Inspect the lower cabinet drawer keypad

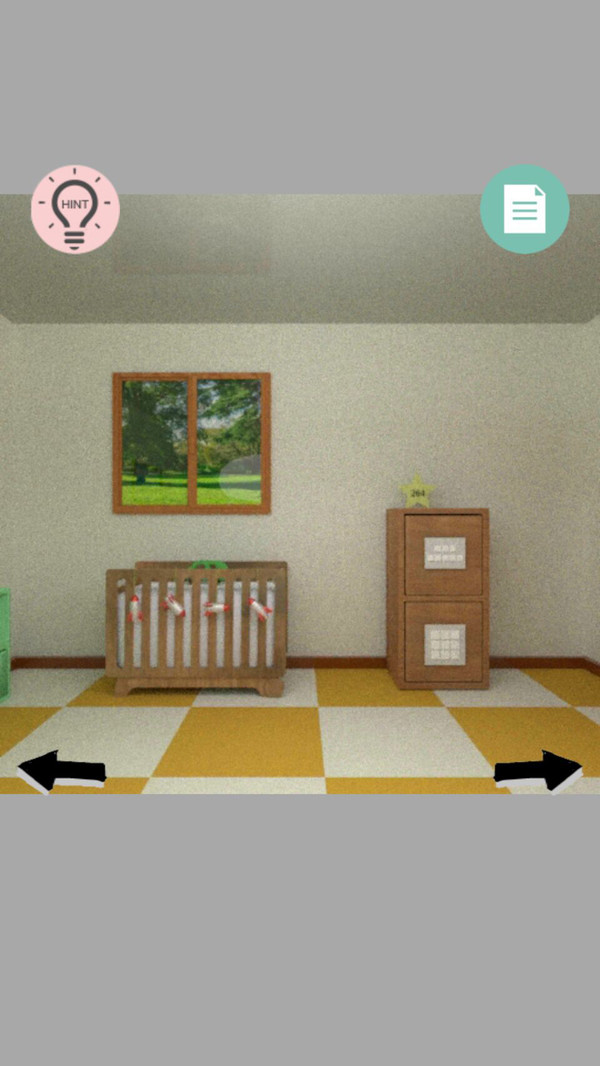[445, 644]
